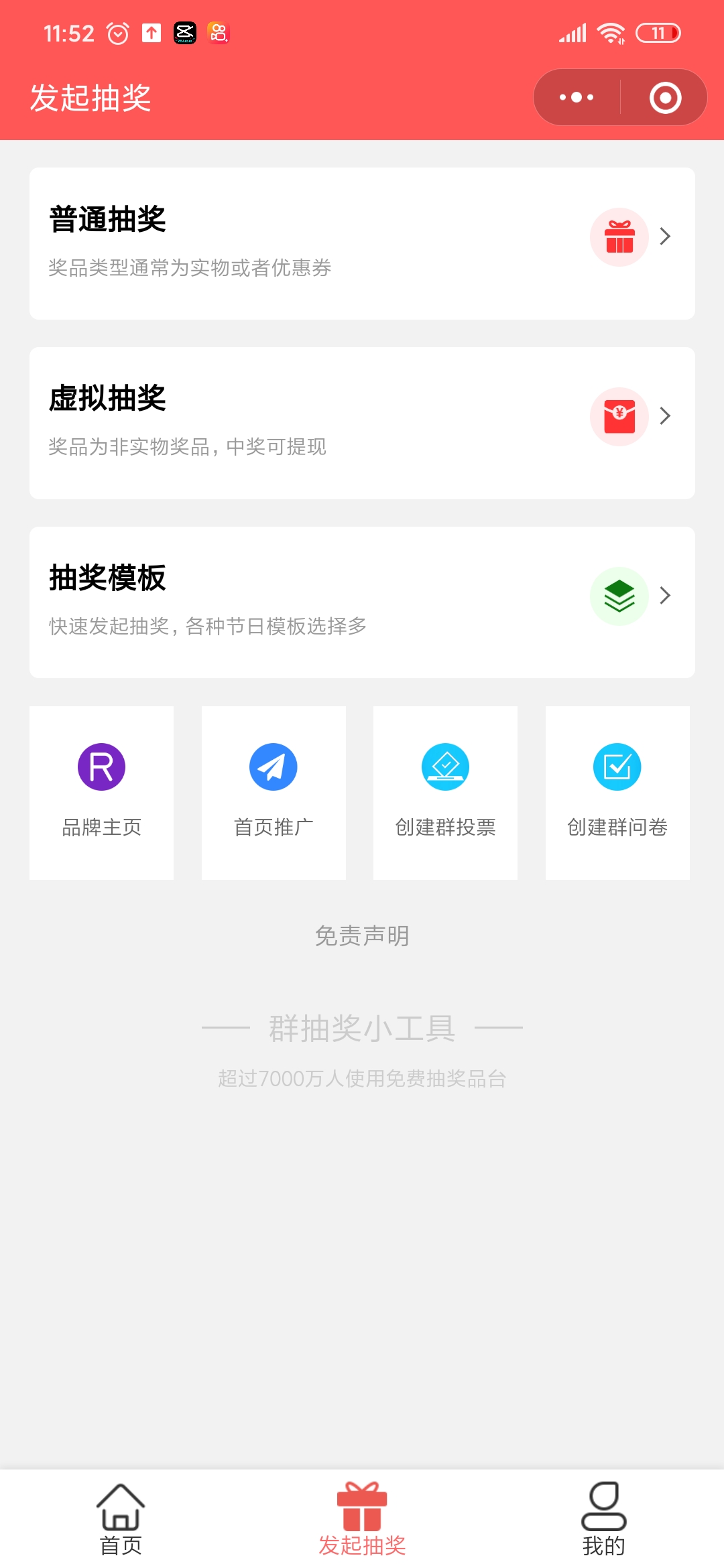Screen dimensions: 724x1568
Task: Browse 抽奖模板 lottery templates
Action: pos(362,602)
